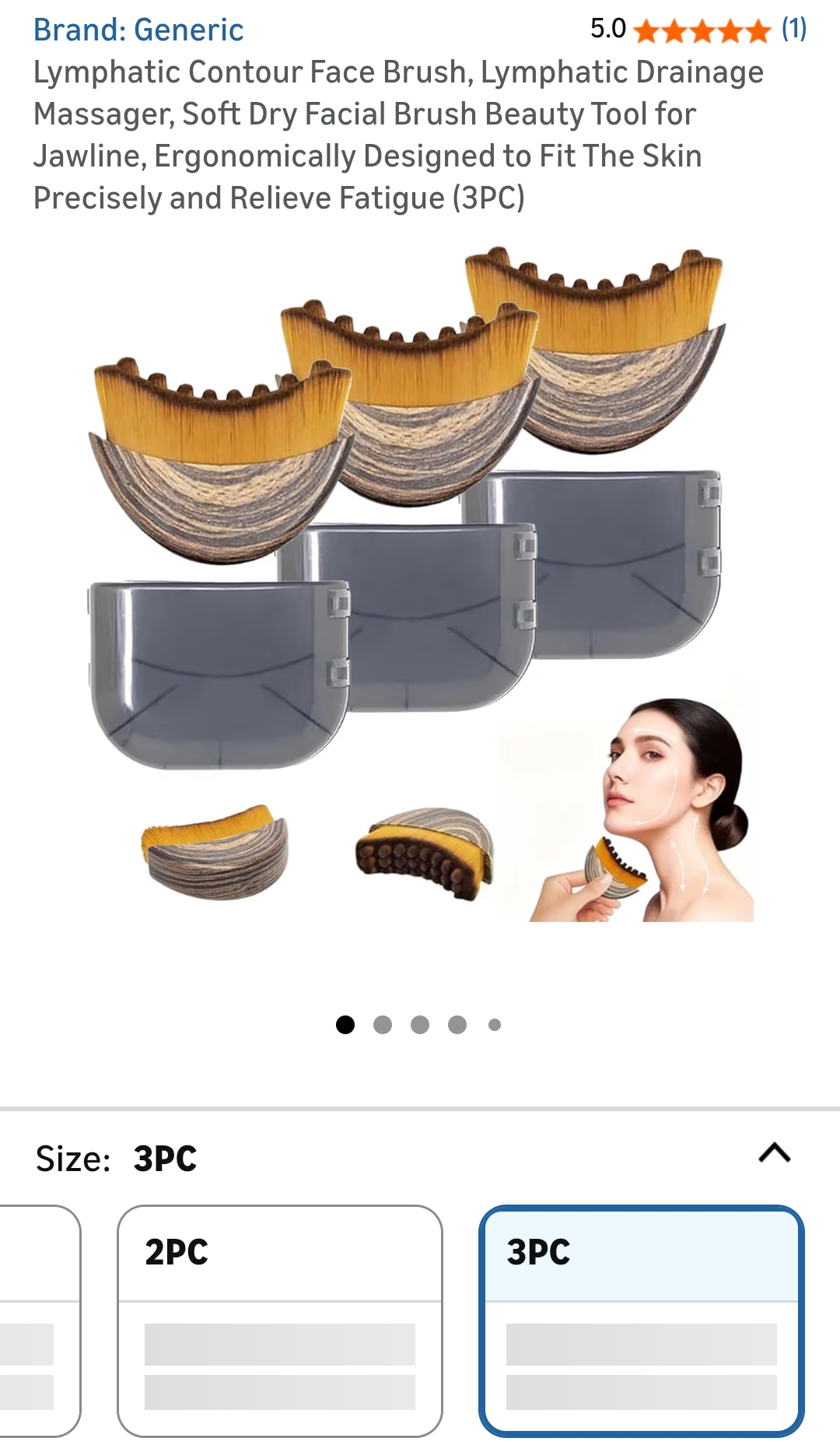Click the second carousel dot
Screen dimensions: 840x1452
pos(383,1025)
